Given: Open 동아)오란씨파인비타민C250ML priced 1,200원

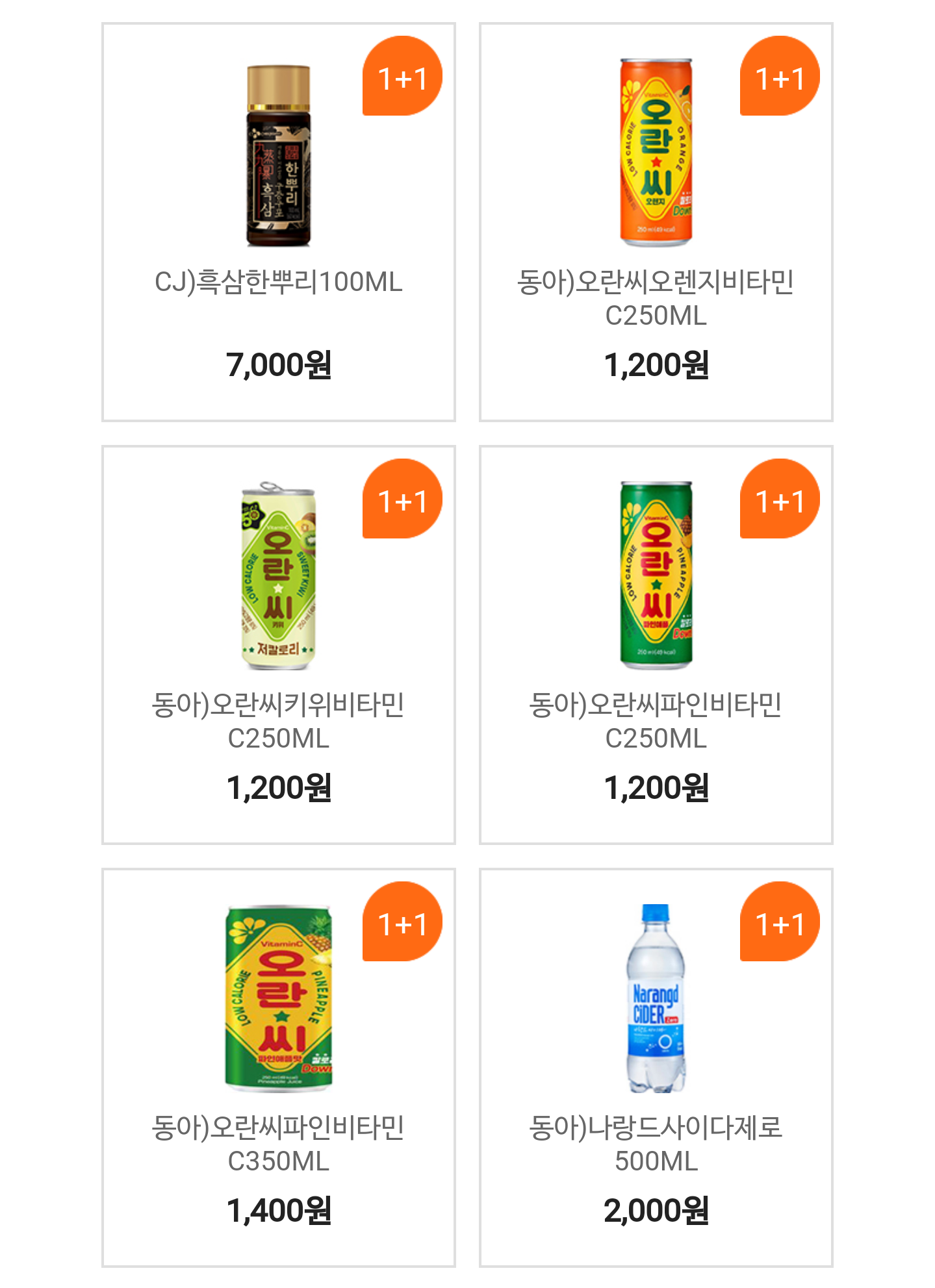Looking at the screenshot, I should coord(656,644).
